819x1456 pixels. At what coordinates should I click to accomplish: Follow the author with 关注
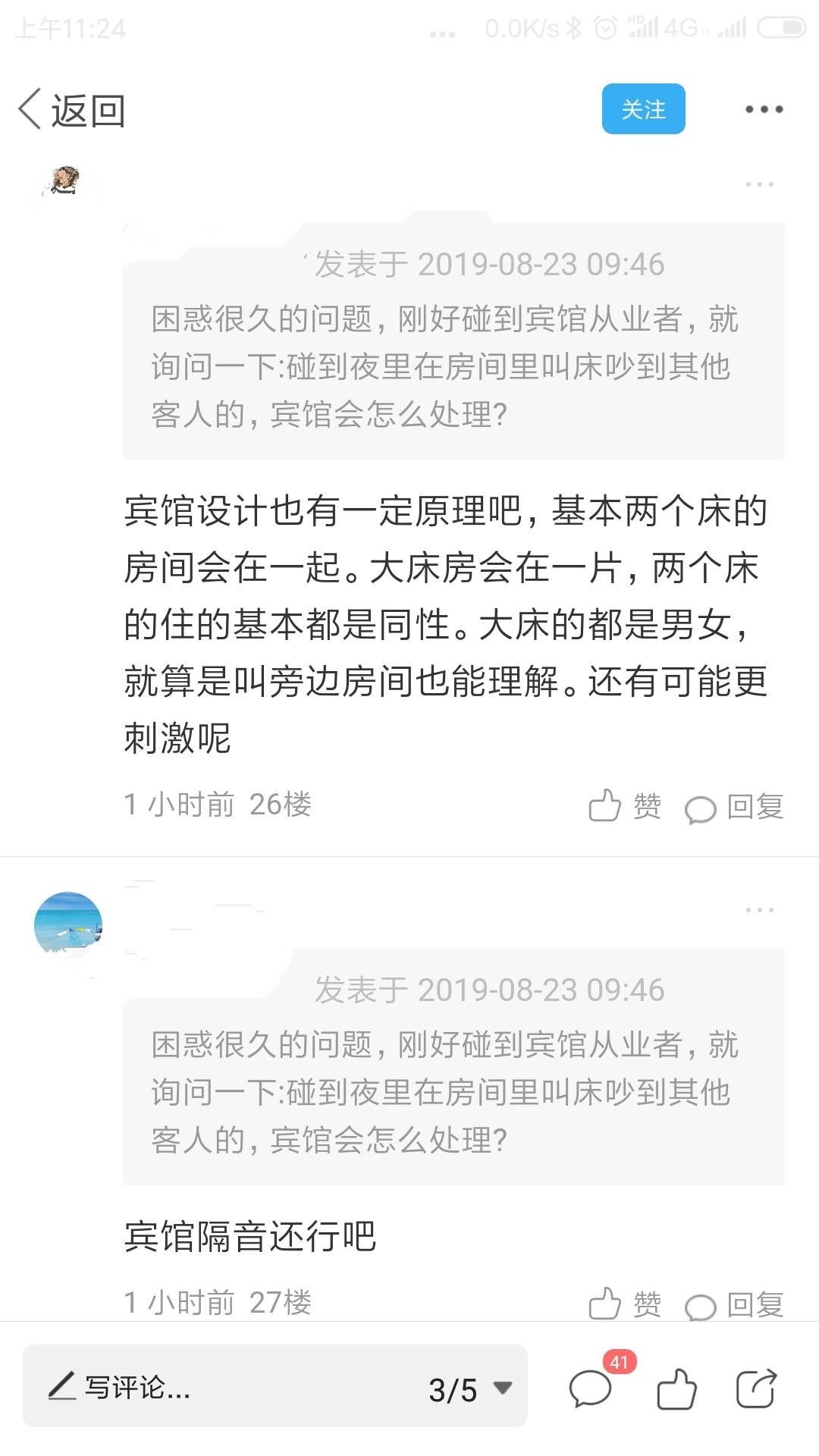coord(643,109)
